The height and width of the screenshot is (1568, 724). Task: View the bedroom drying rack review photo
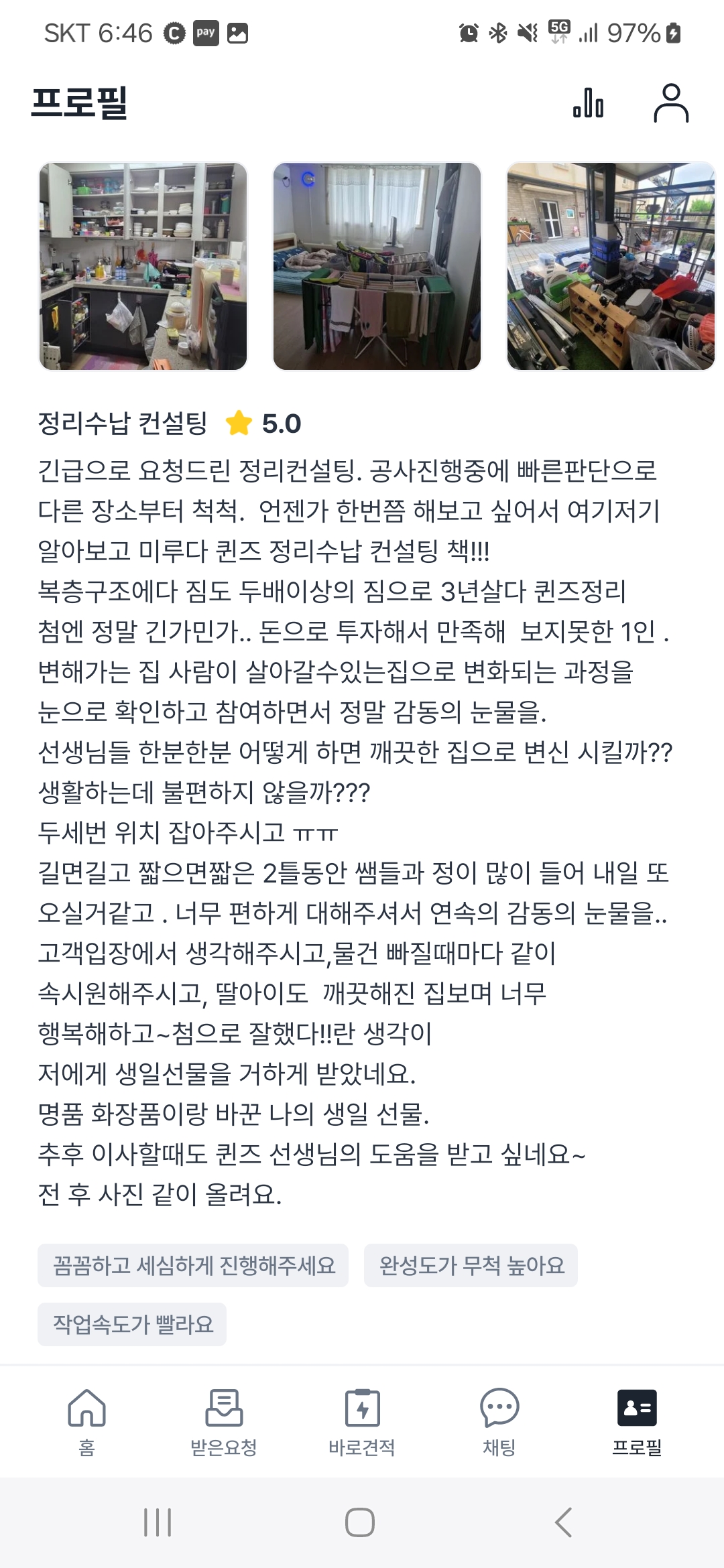pos(377,266)
